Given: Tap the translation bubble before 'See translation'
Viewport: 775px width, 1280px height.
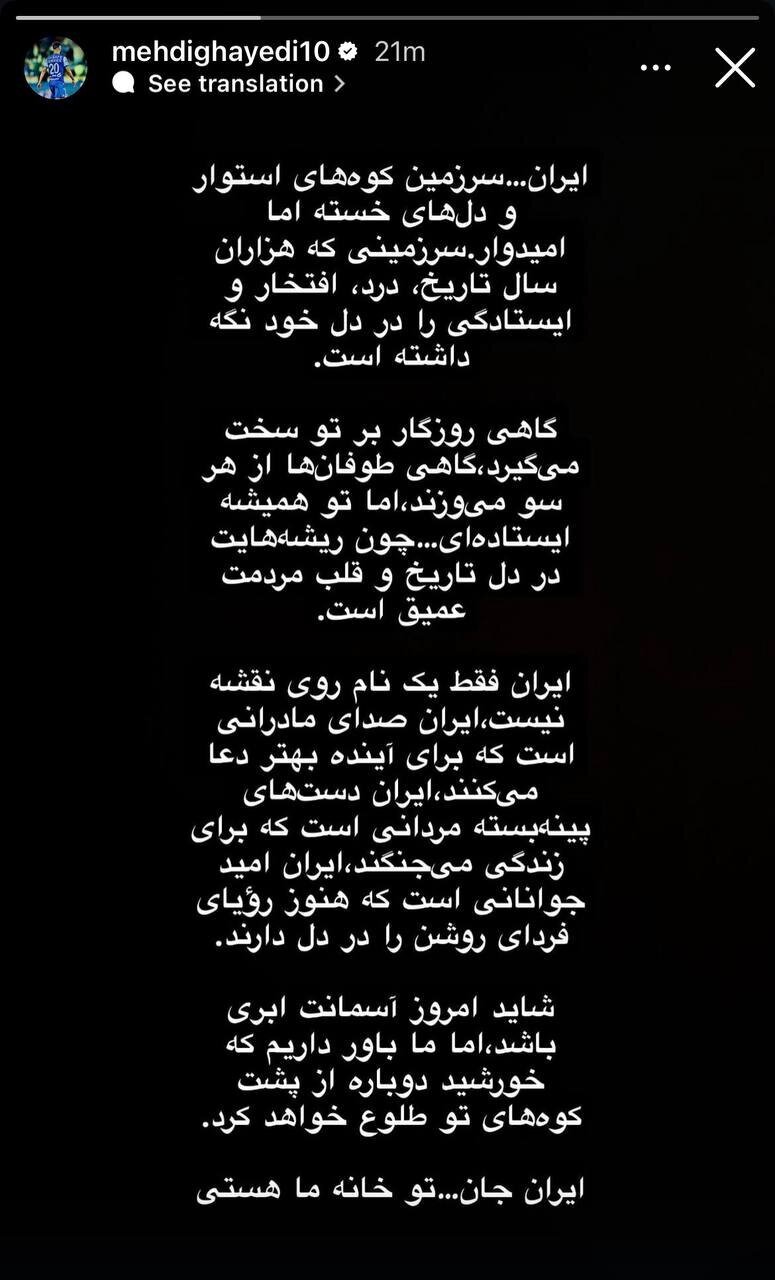Looking at the screenshot, I should tap(122, 84).
